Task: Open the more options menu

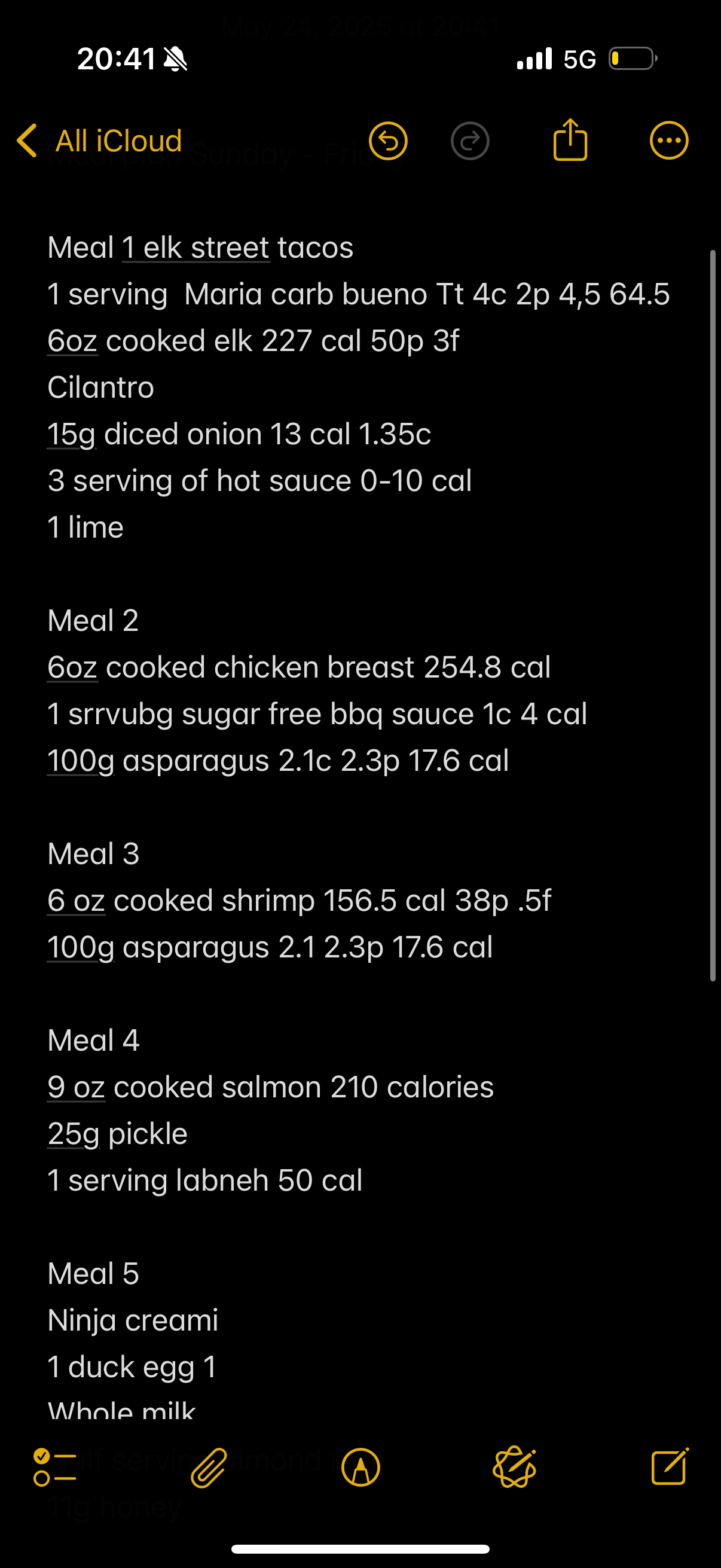Action: 668,141
